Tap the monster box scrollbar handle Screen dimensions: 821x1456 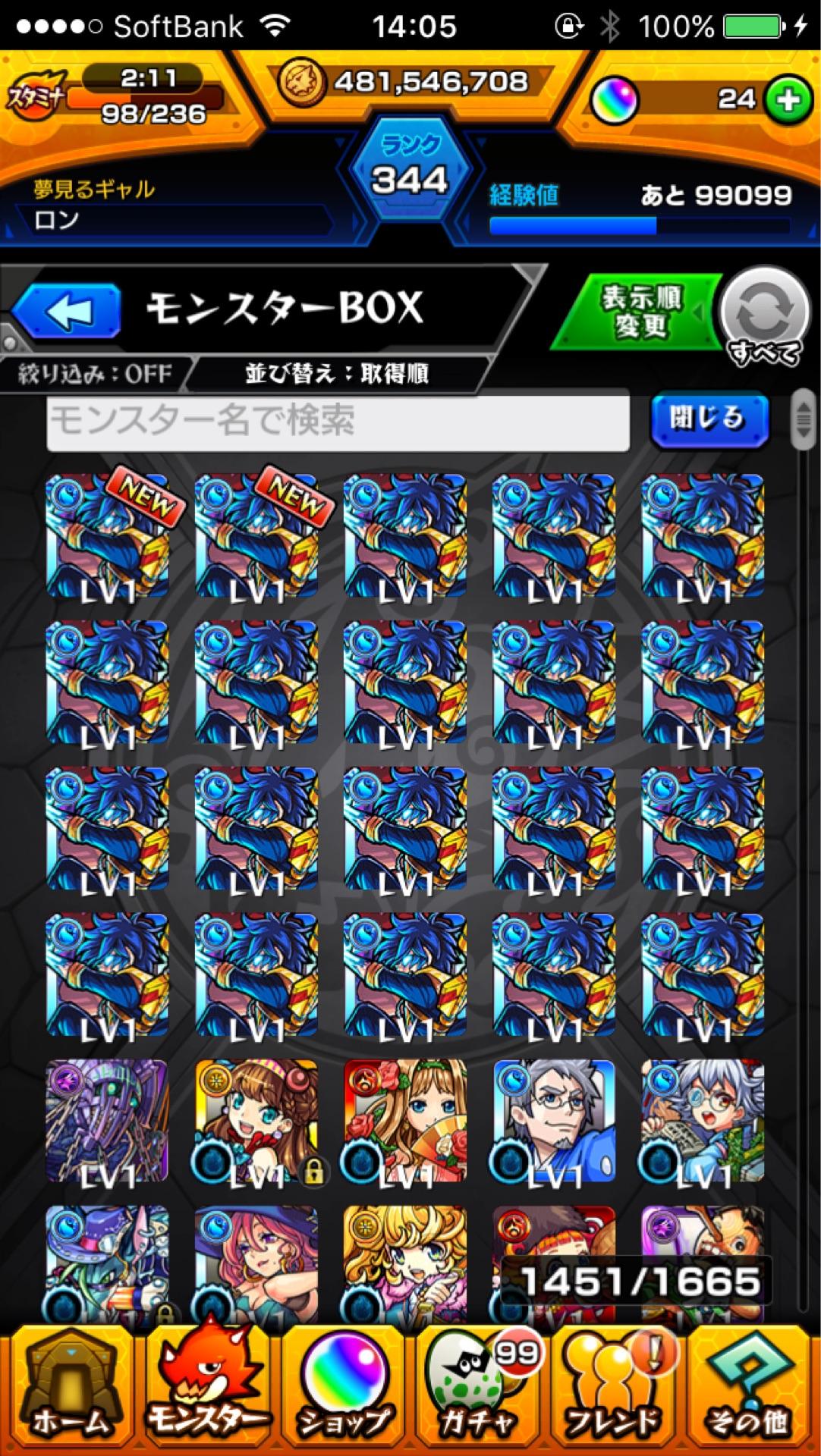(802, 419)
